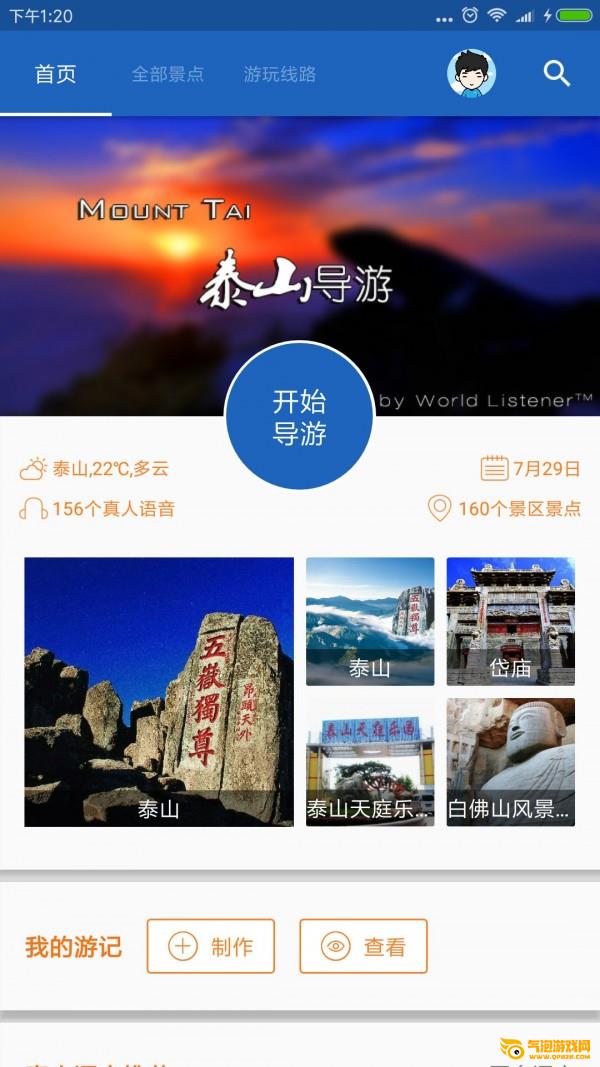Open the 岱庙 tile
The image size is (600, 1067).
511,621
